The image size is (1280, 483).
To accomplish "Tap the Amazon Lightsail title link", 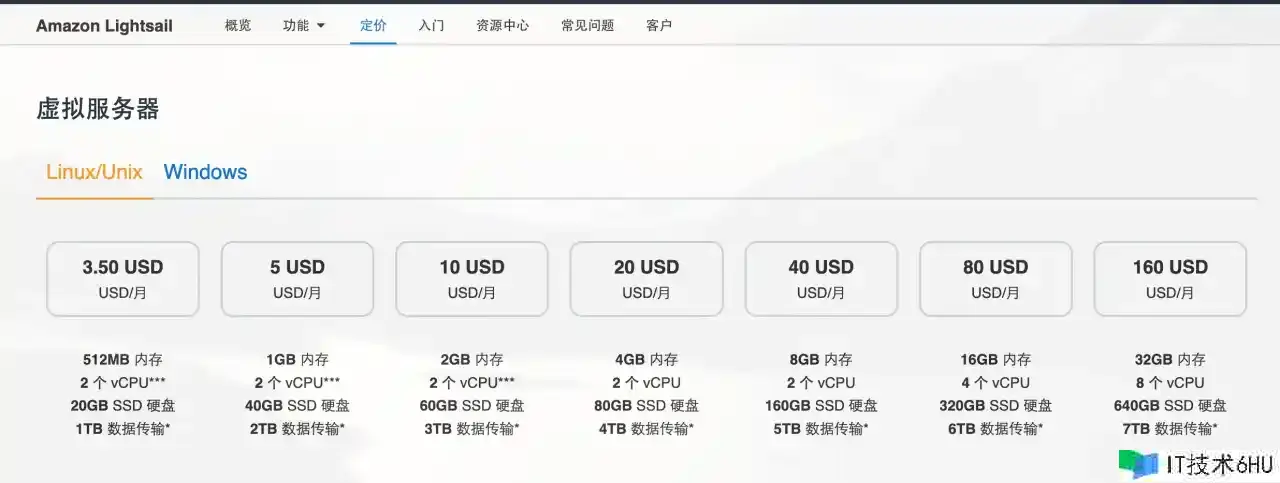I will [x=104, y=26].
